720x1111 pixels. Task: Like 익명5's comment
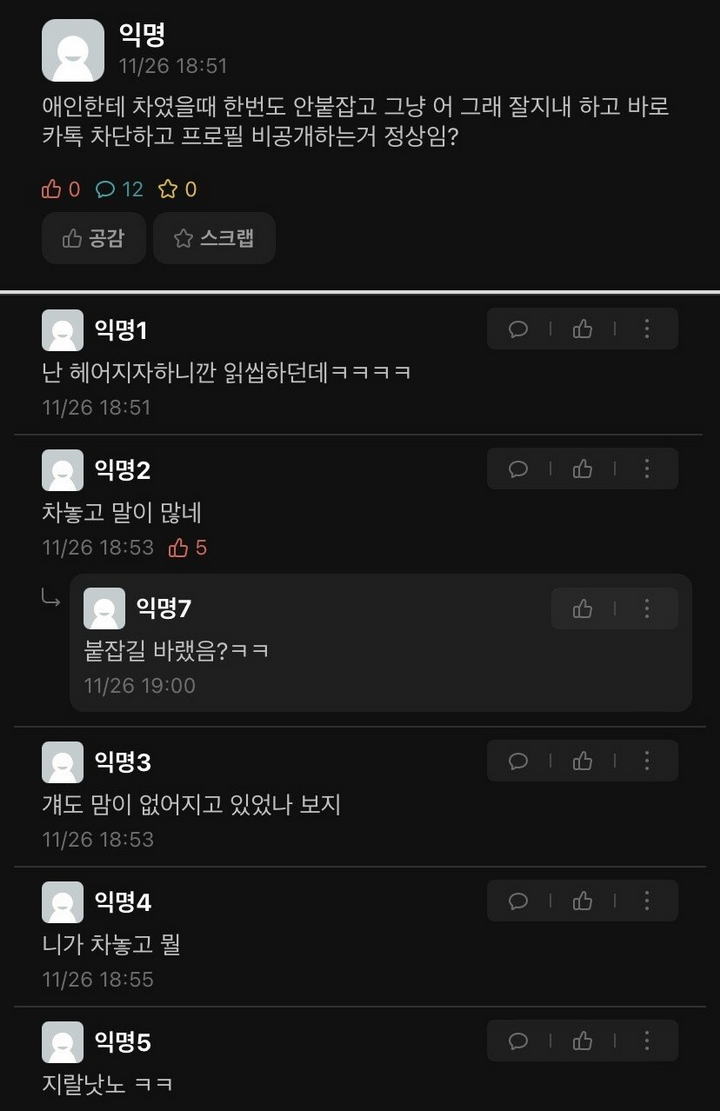582,1042
